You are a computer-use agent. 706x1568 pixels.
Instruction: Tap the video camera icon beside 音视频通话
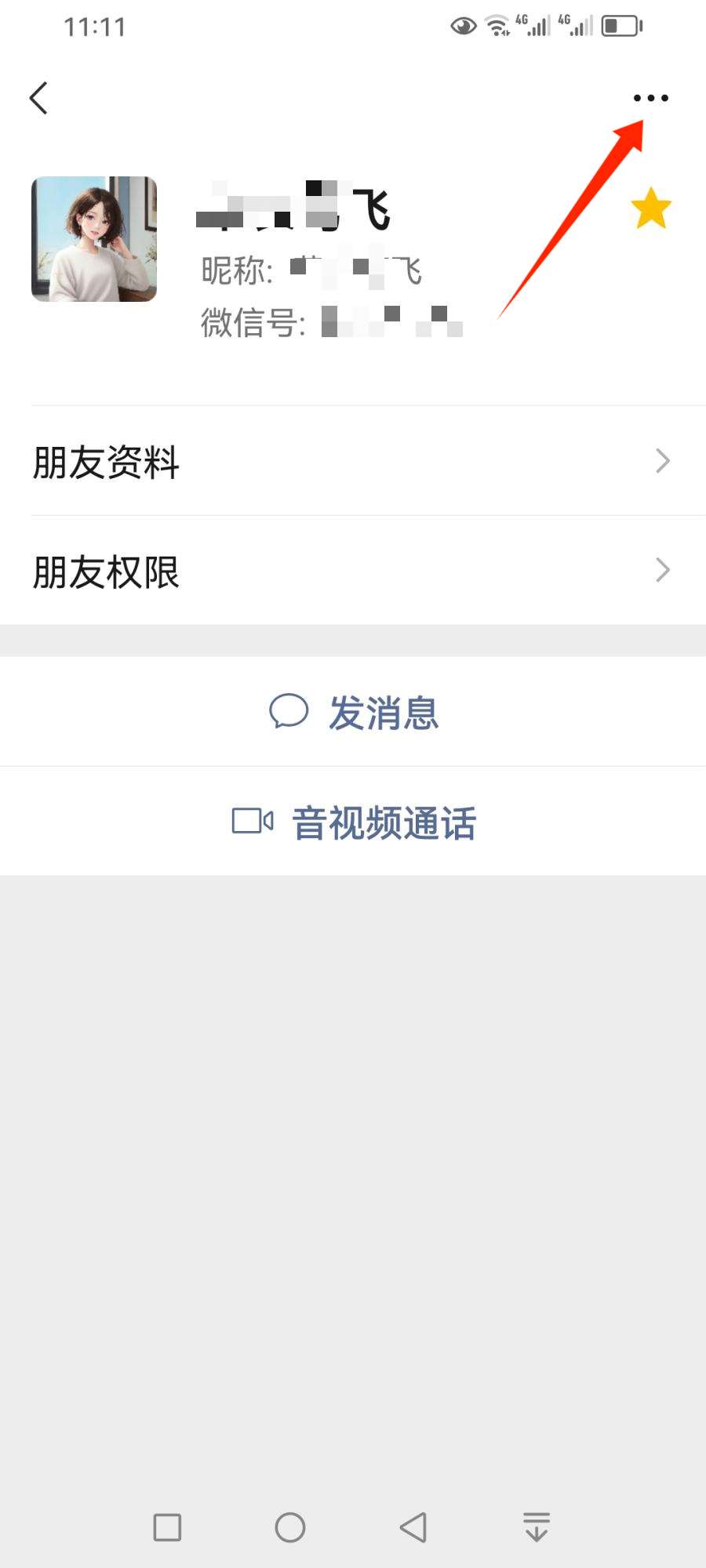(251, 822)
